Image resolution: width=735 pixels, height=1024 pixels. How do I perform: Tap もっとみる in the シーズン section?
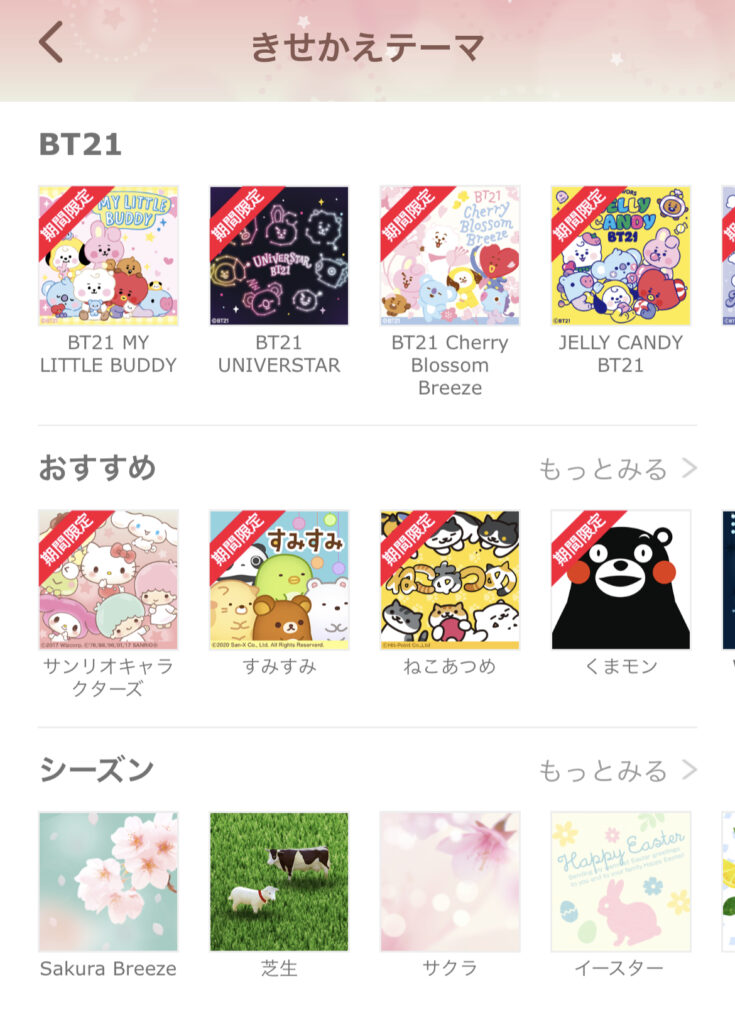tap(617, 770)
